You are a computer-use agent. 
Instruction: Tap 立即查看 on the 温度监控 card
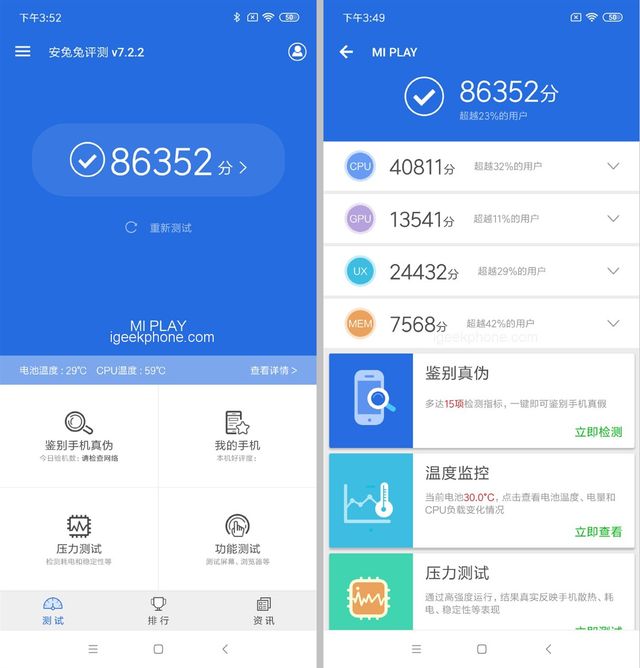[x=598, y=532]
